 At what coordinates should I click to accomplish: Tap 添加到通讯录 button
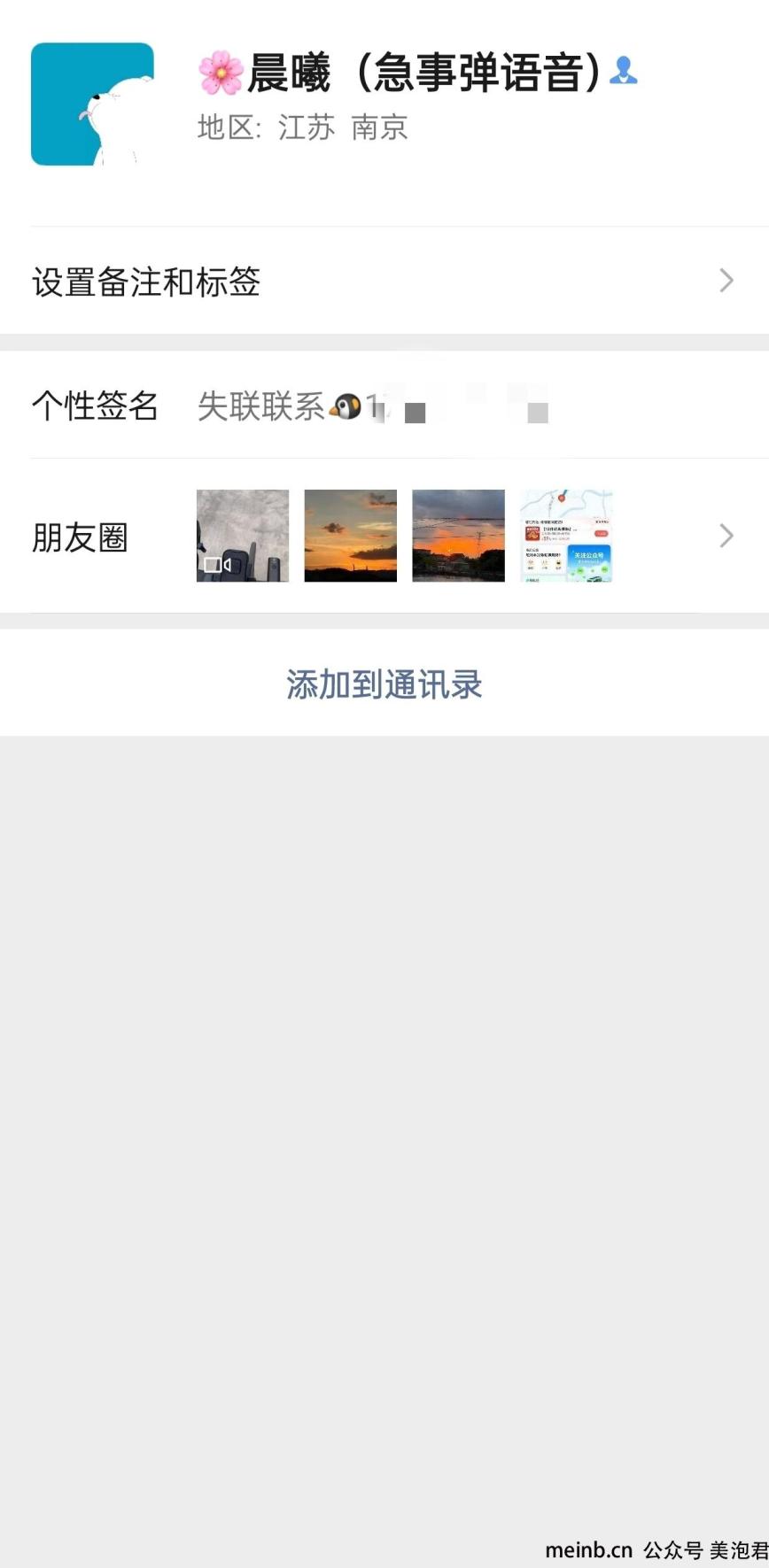[x=384, y=684]
